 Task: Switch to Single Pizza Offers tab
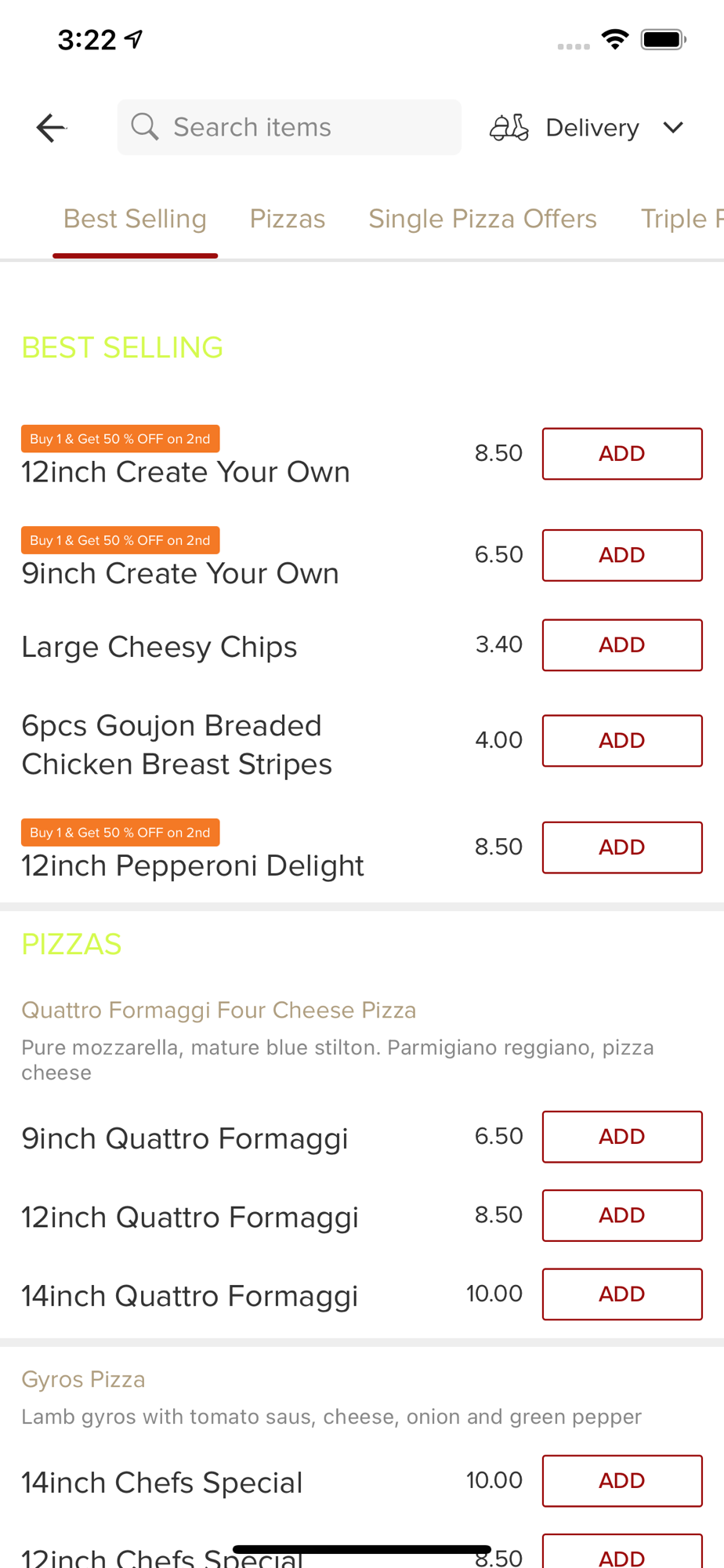(482, 219)
